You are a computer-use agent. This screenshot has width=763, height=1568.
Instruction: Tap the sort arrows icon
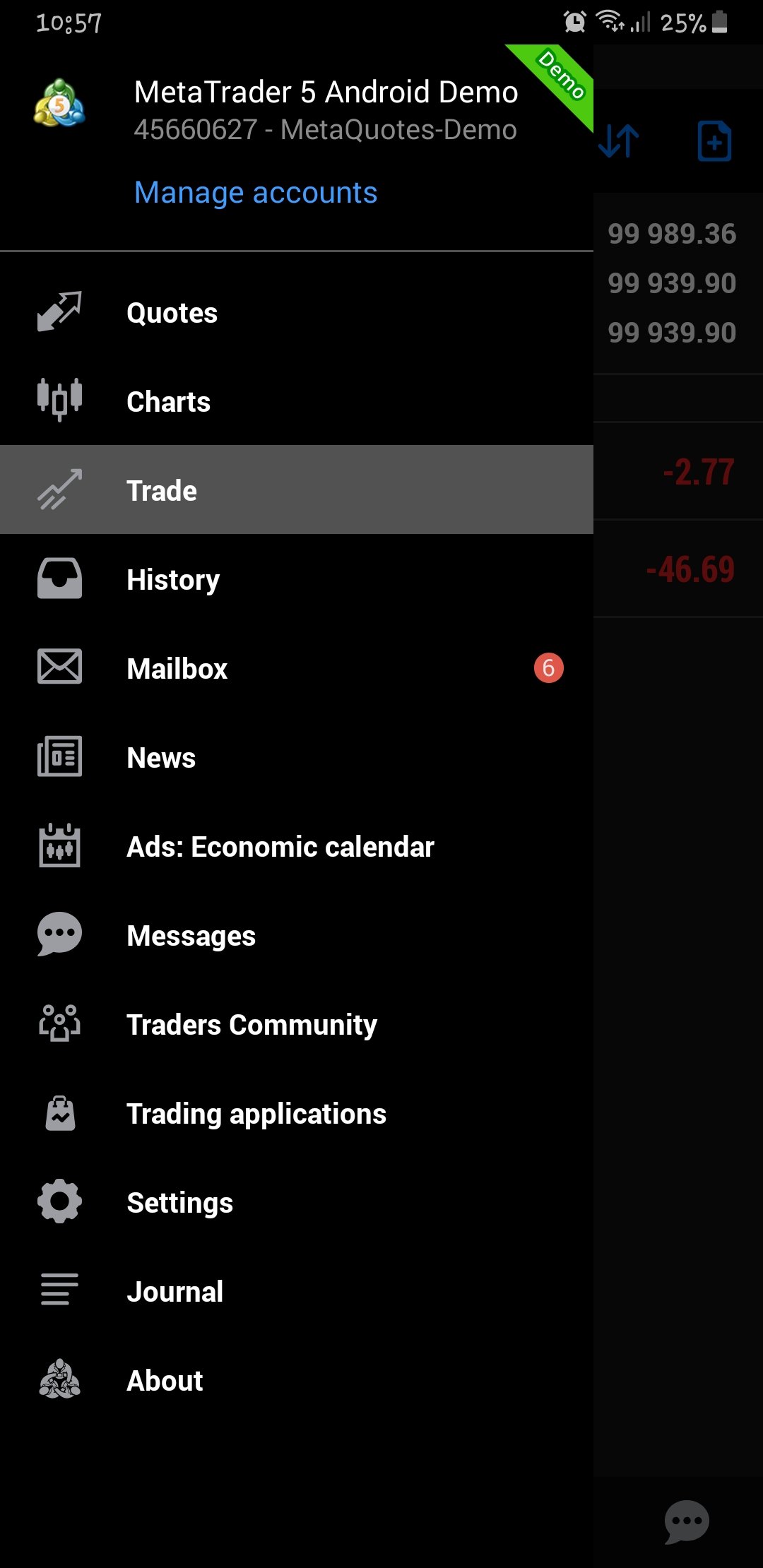[x=619, y=141]
